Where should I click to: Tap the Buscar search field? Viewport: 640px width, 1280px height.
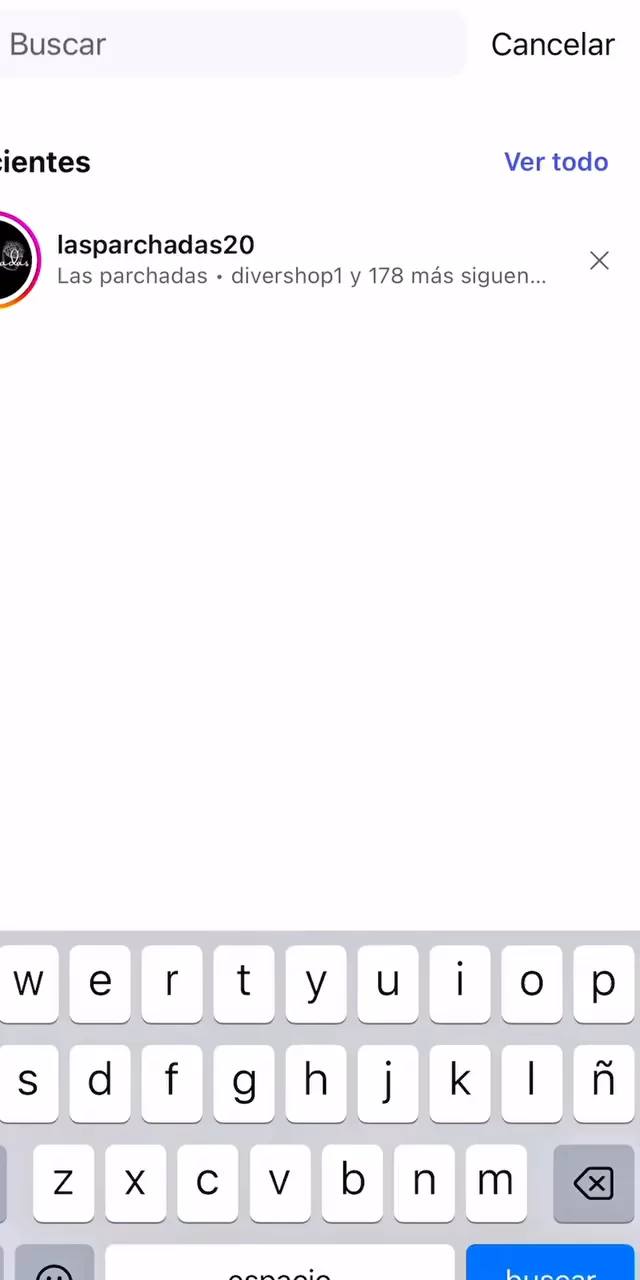coord(230,44)
